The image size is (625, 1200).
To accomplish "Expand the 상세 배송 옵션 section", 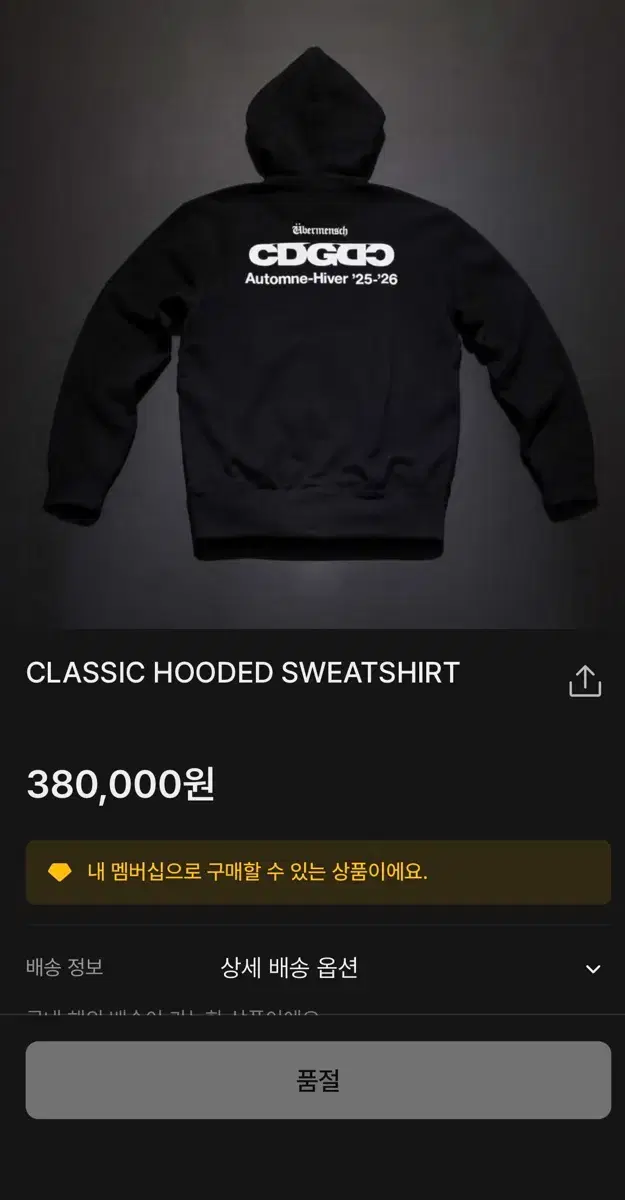I will click(593, 969).
